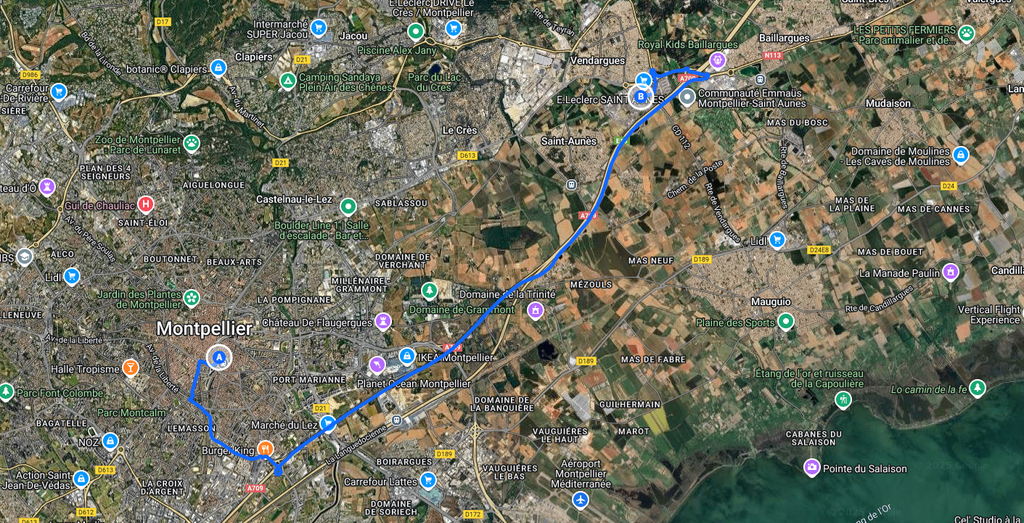The width and height of the screenshot is (1024, 523).
Task: Tap route destination marker B
Action: (x=642, y=96)
